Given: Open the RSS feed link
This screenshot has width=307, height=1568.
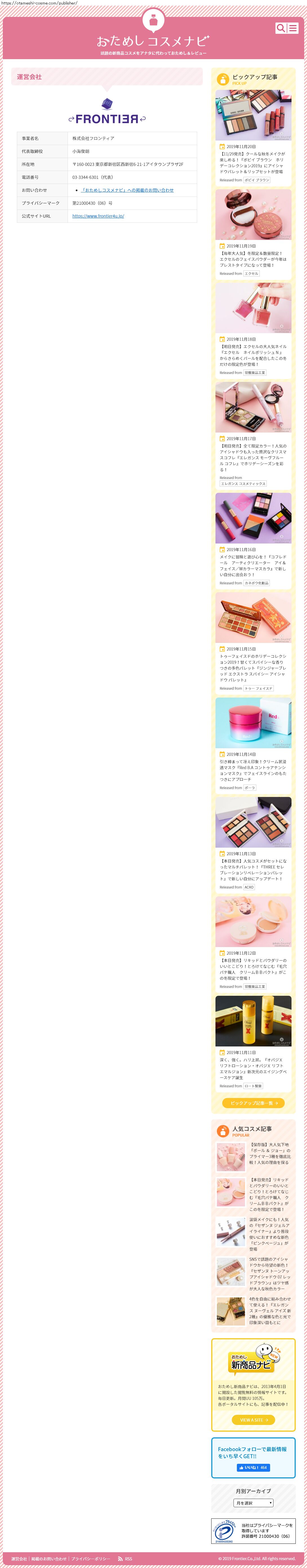Looking at the screenshot, I should click(126, 1559).
